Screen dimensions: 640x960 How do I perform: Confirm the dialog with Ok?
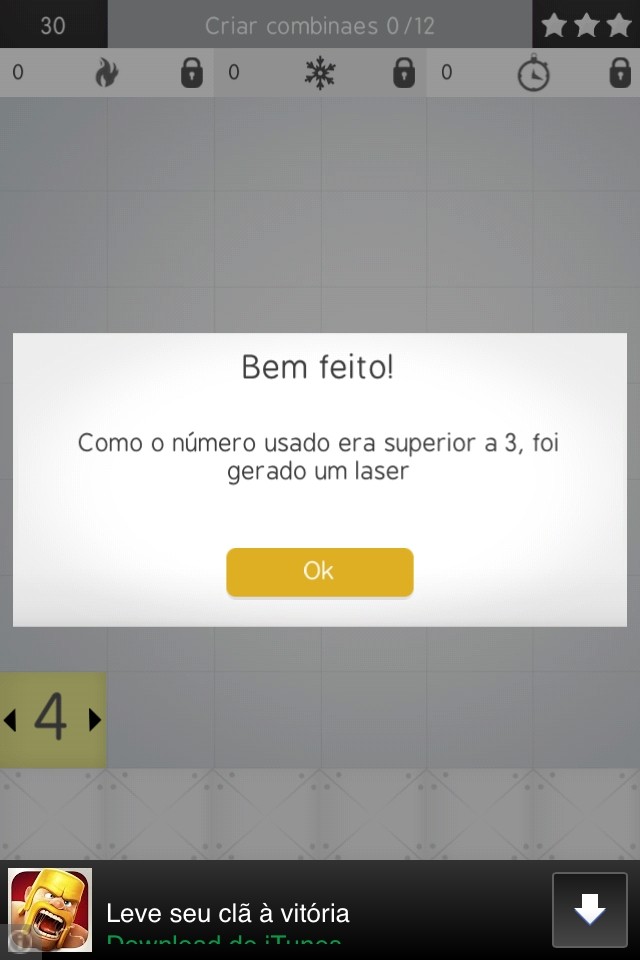[x=319, y=571]
